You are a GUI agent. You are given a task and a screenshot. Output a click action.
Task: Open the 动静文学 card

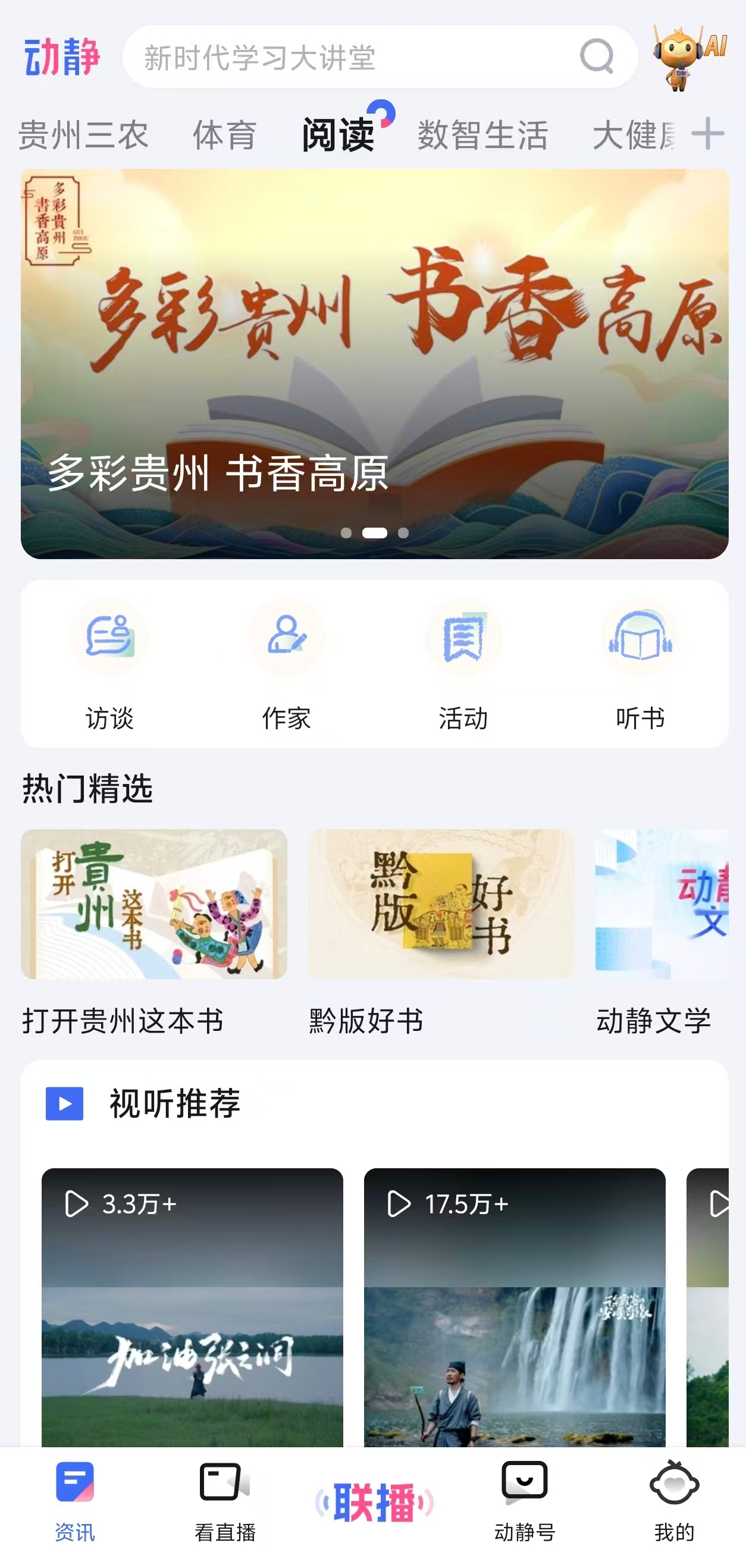point(662,932)
